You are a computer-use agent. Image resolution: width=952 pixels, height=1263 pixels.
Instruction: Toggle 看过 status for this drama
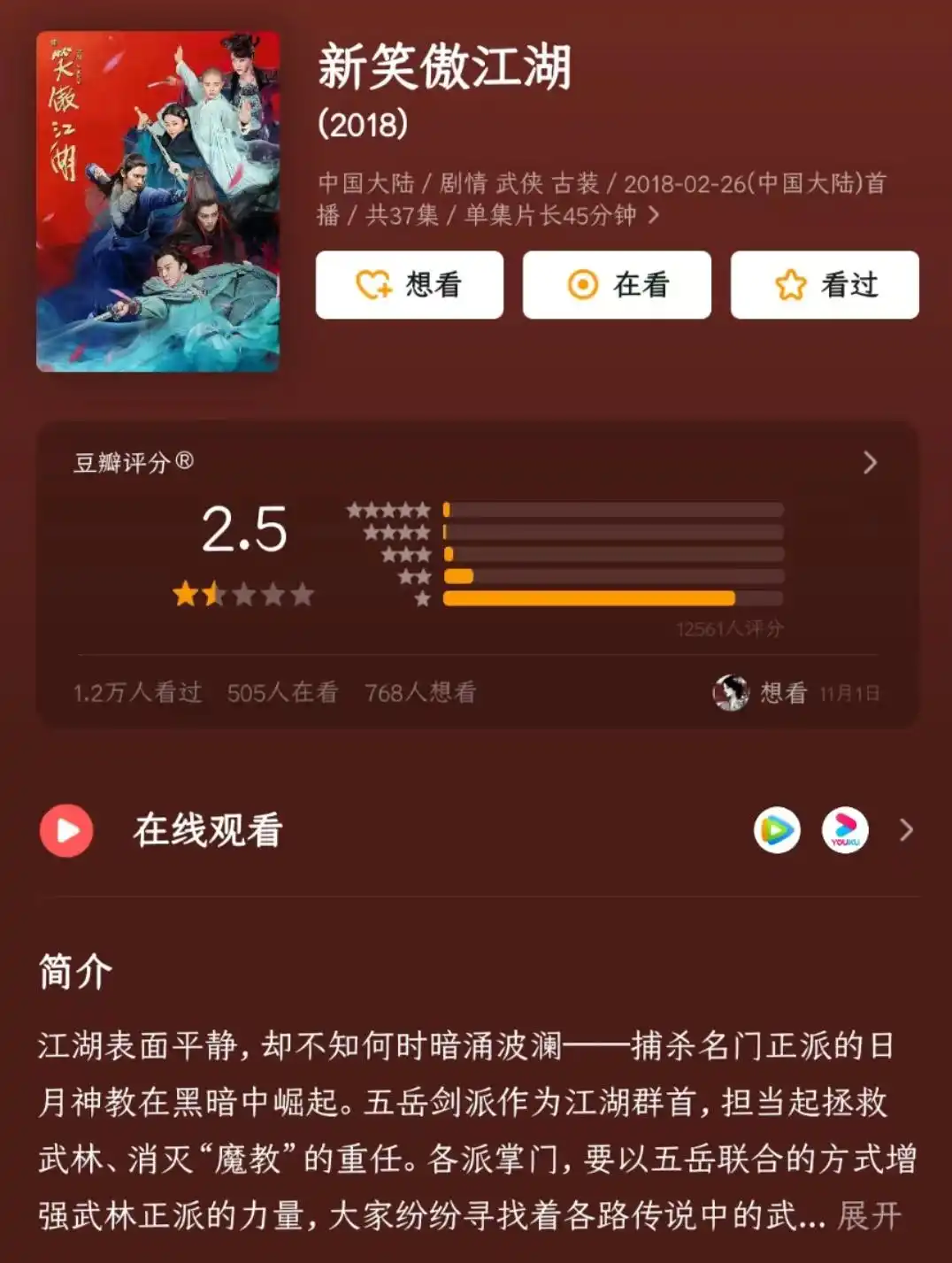pos(823,284)
